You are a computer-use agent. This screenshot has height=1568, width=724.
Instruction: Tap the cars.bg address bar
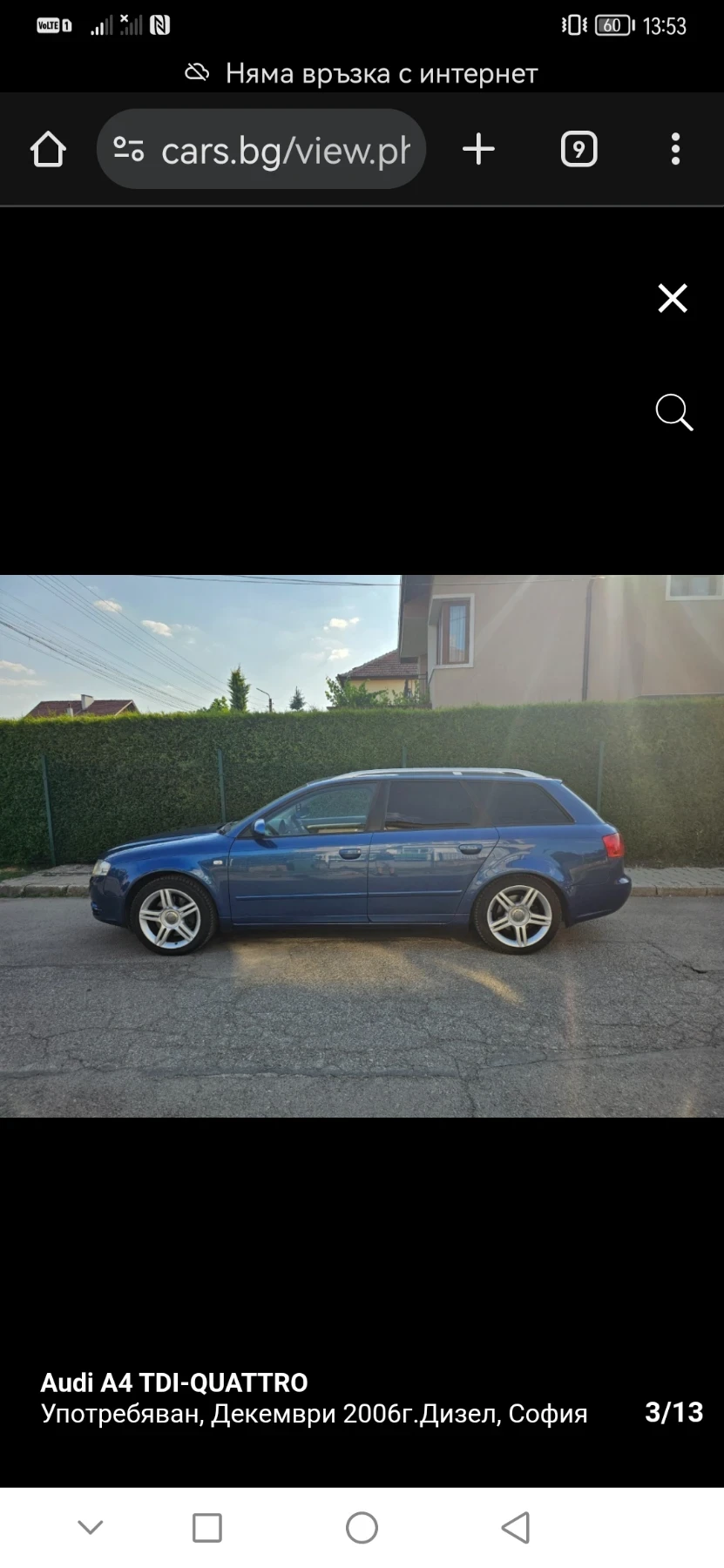click(x=285, y=150)
